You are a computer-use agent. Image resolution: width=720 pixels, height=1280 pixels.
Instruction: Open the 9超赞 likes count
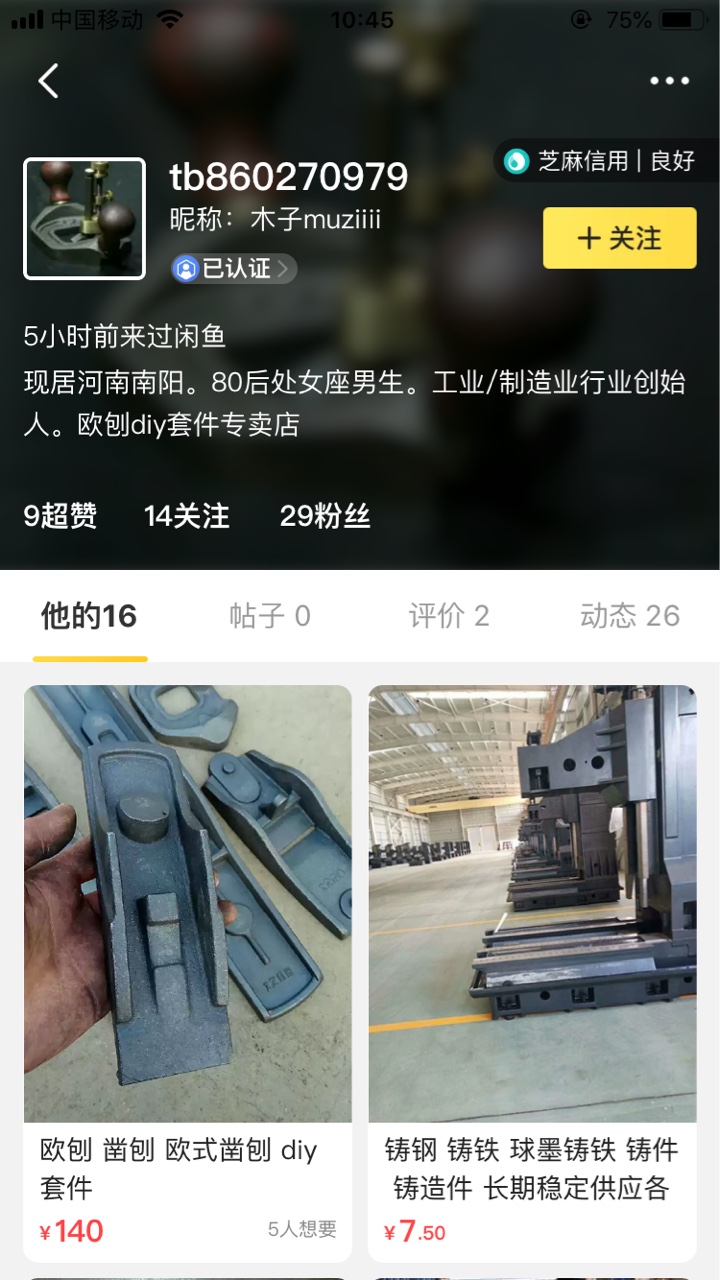click(x=60, y=516)
